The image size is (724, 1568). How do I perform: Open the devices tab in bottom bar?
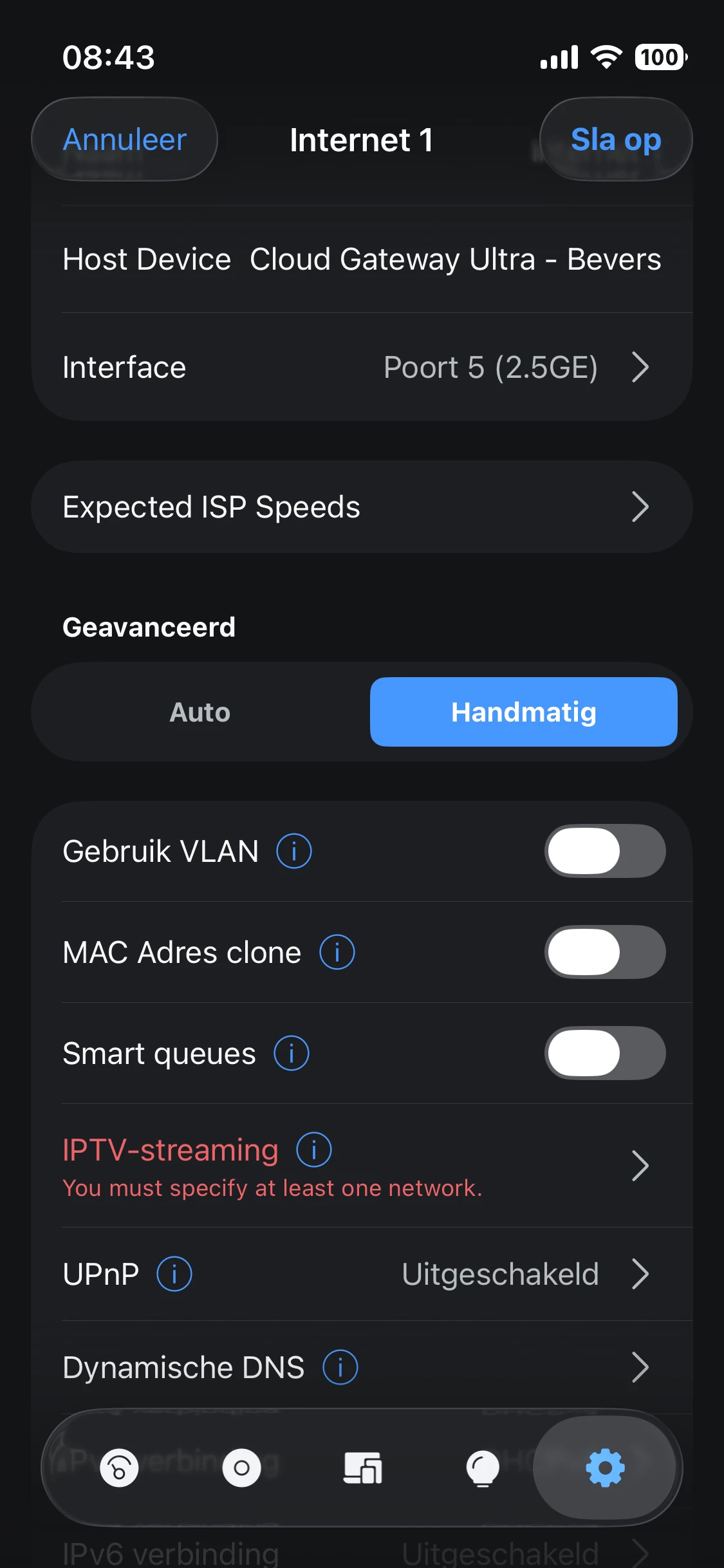click(x=362, y=1468)
